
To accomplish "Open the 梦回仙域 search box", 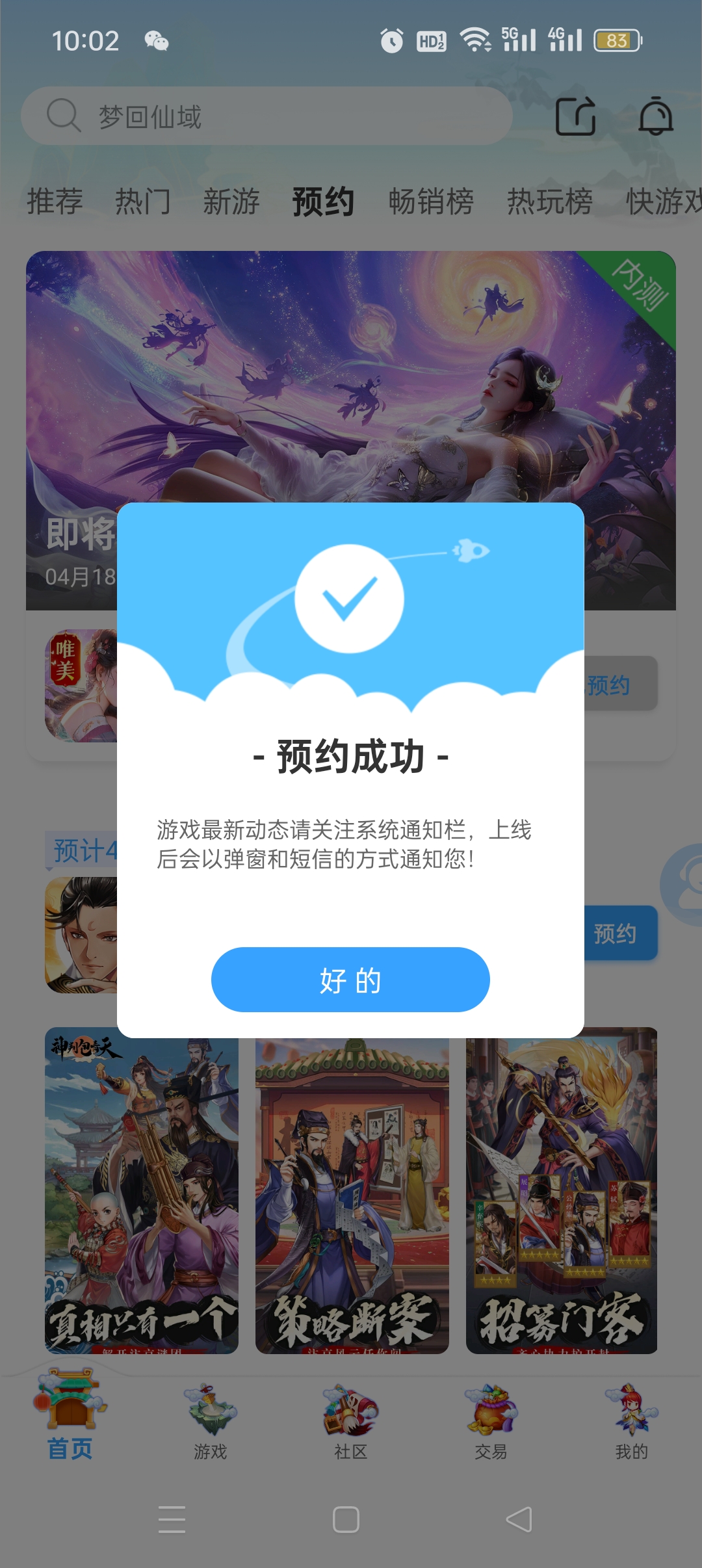I will coord(266,116).
